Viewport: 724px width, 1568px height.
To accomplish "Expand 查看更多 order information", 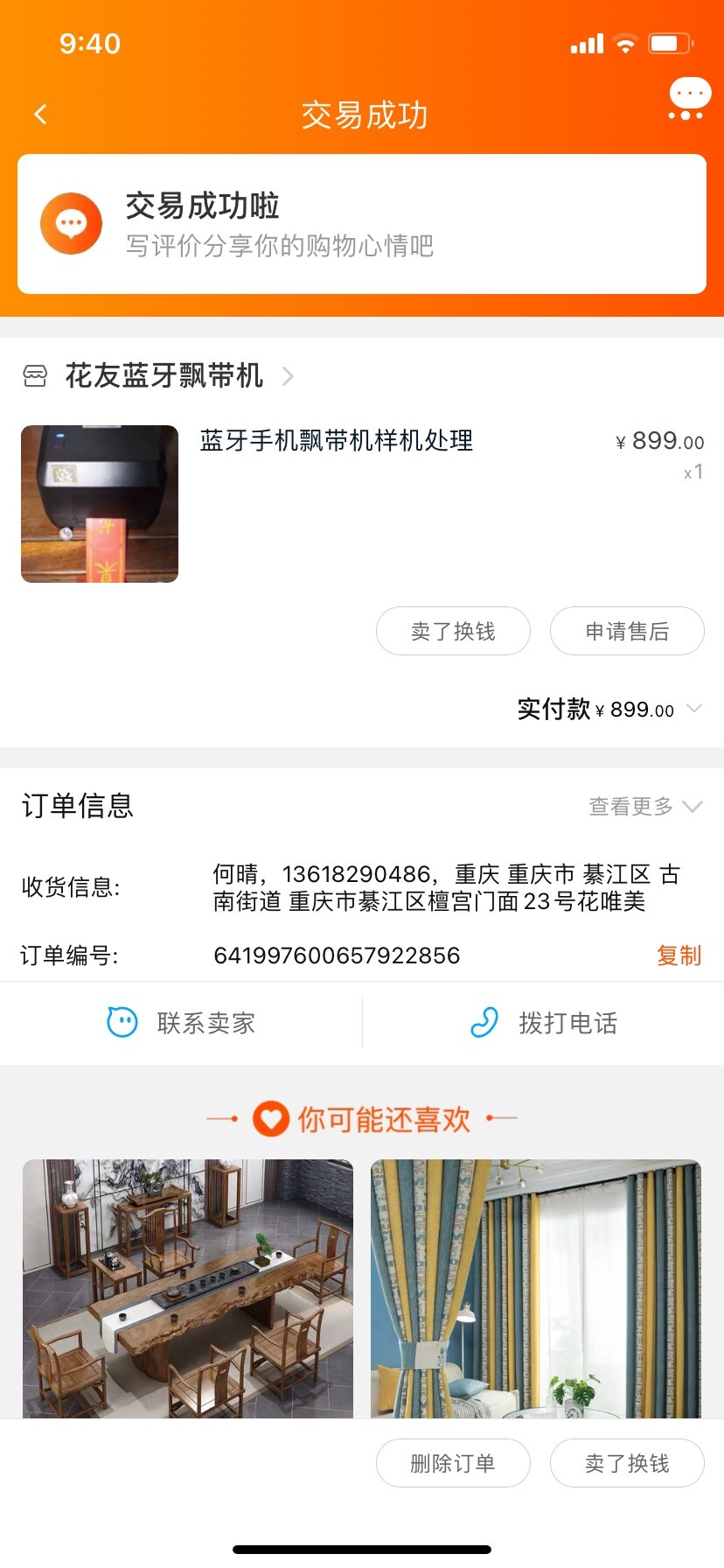I will 645,806.
